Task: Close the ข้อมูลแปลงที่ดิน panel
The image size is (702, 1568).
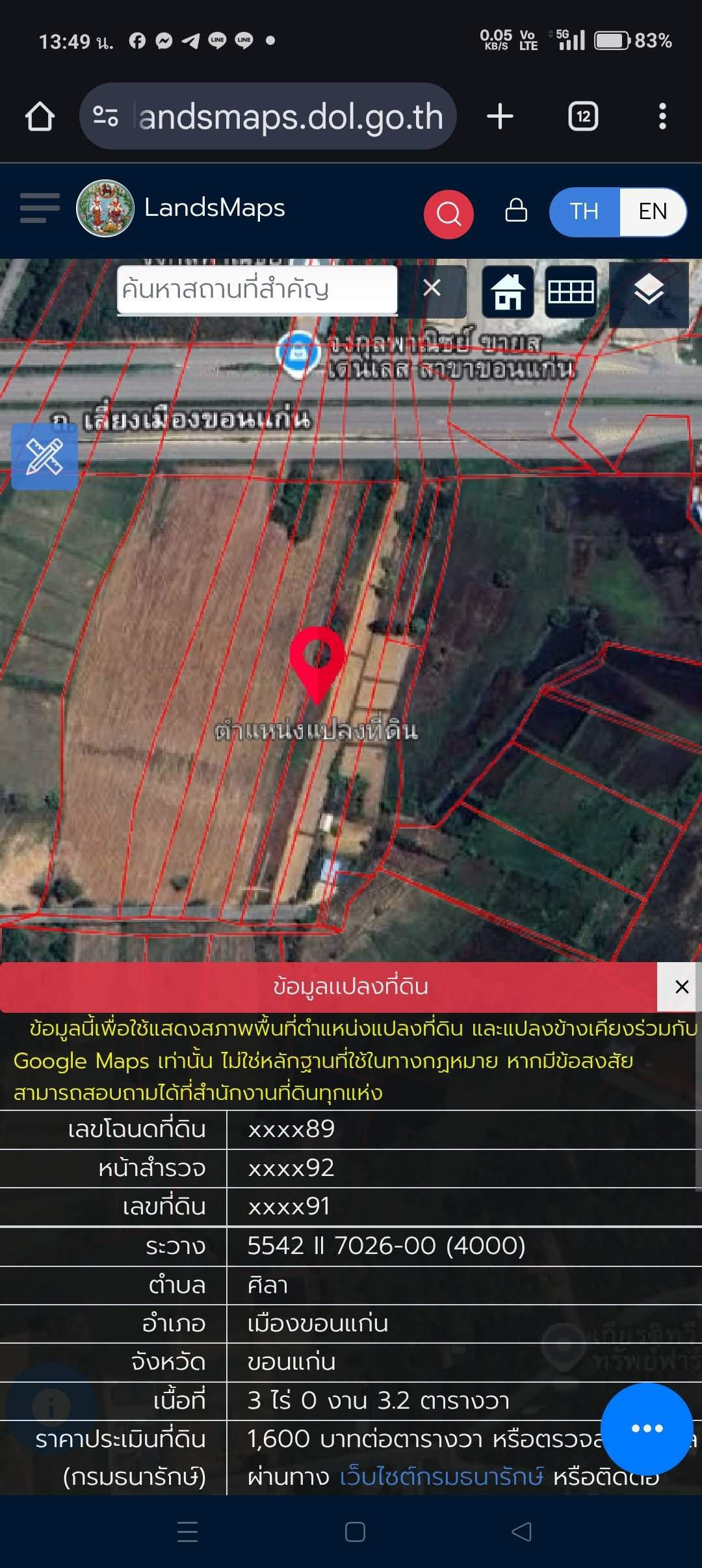Action: [x=681, y=987]
